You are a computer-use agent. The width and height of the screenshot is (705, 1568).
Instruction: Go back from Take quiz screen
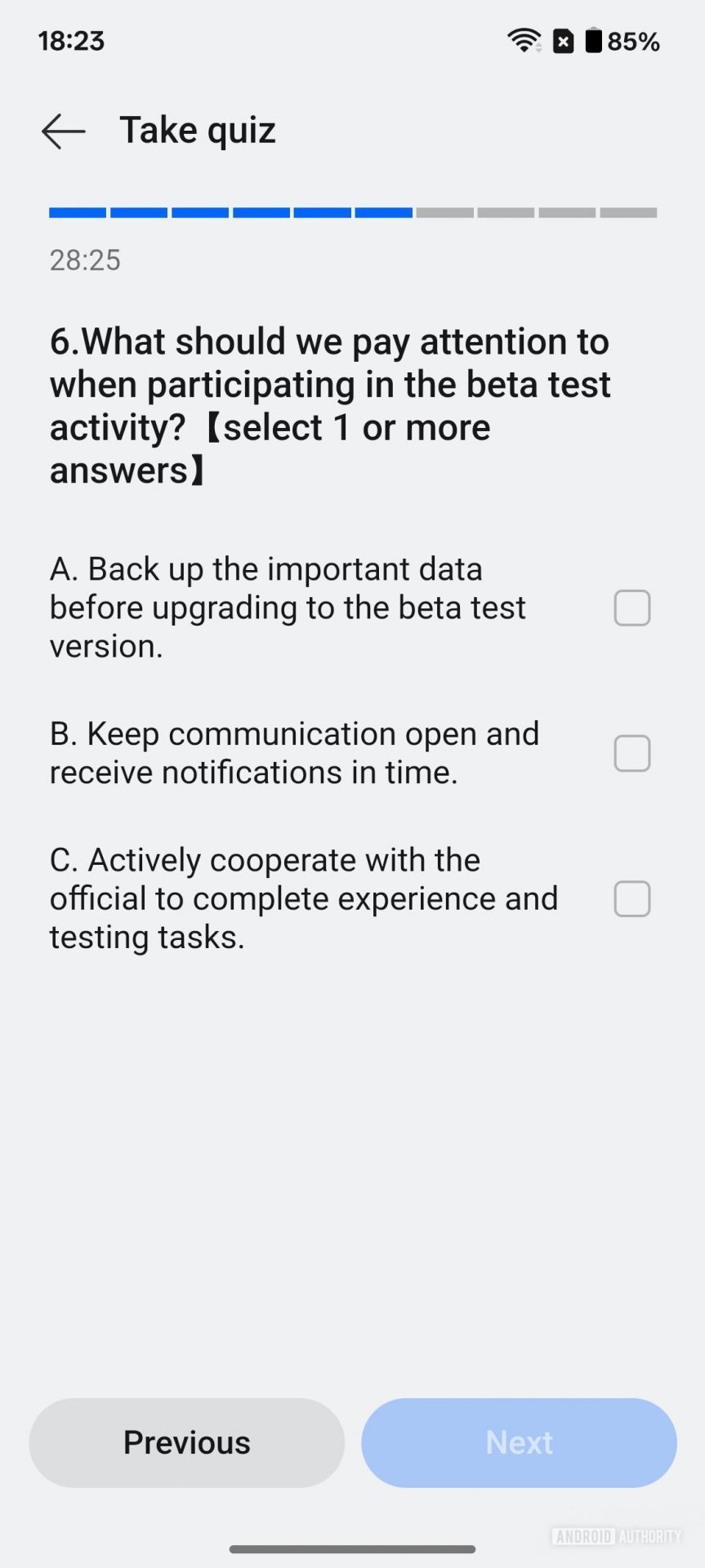64,131
